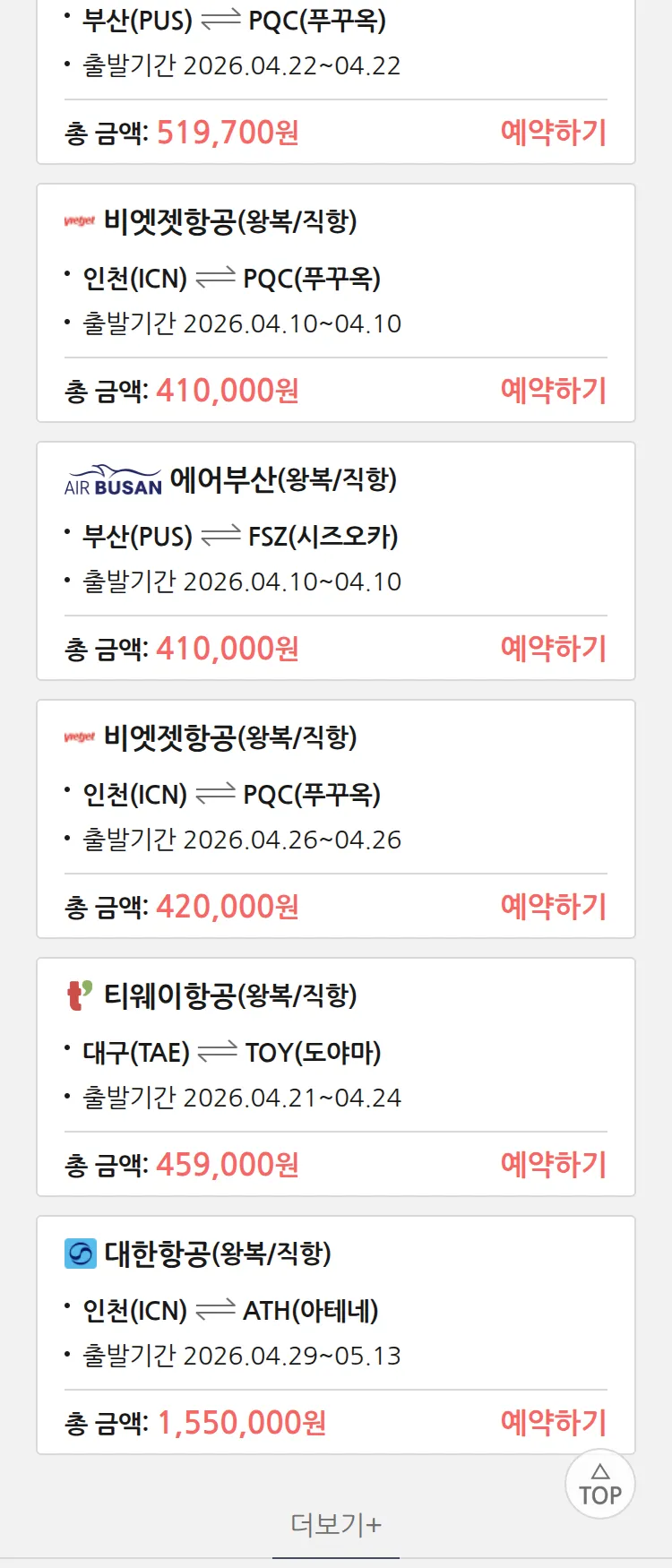The image size is (672, 1568).
Task: Reserve the Air Busan Shizuoka flight
Action: point(553,649)
